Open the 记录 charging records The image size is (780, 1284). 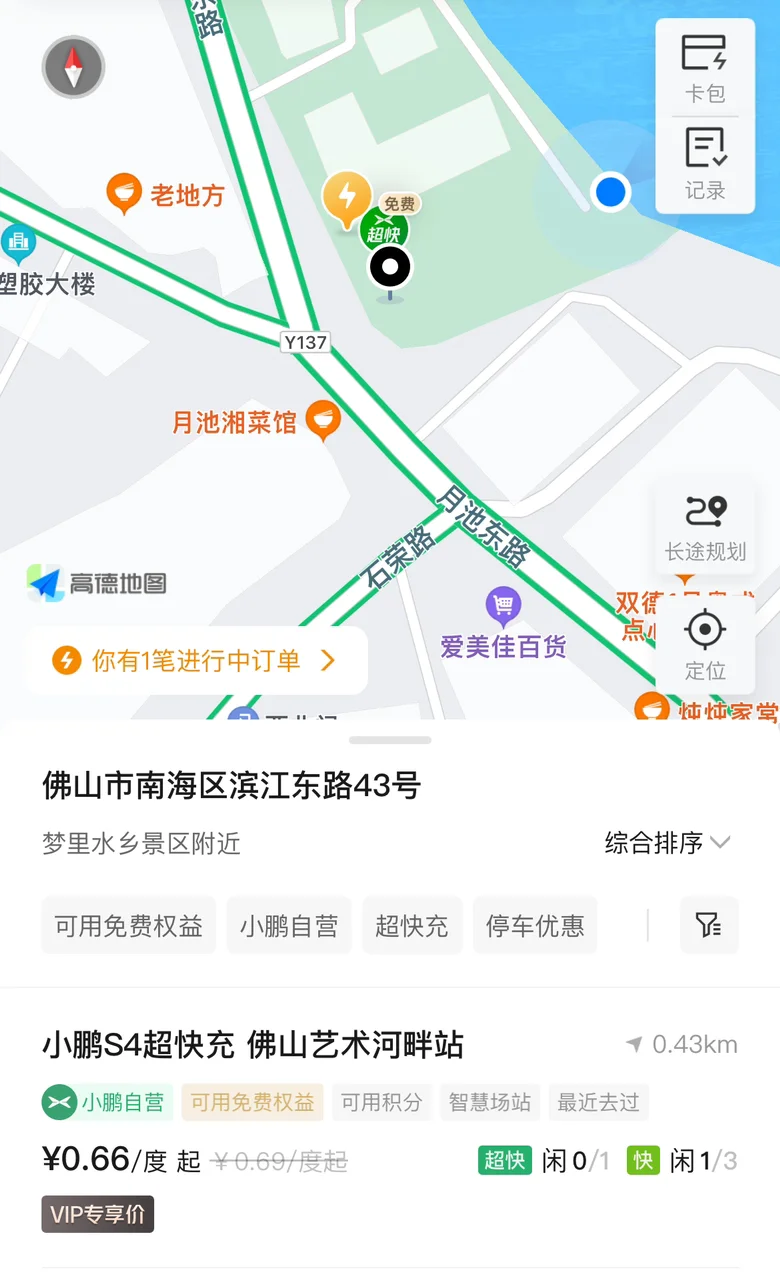click(x=705, y=165)
